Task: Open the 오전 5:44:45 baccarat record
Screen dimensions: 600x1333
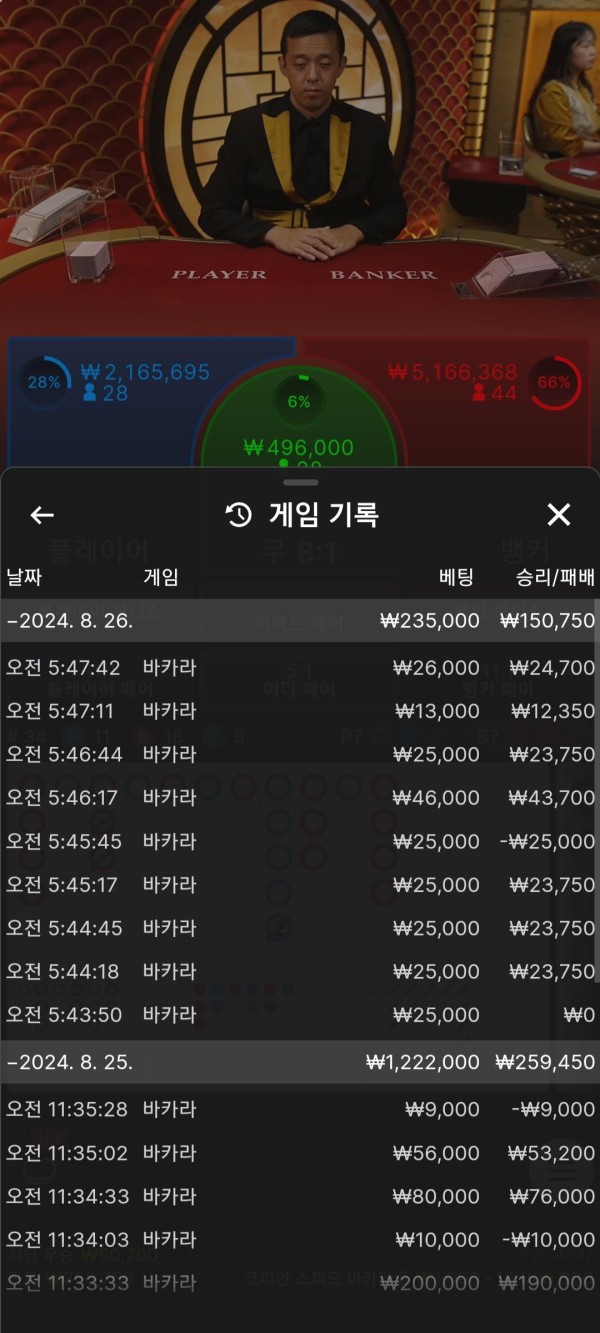Action: (x=300, y=928)
